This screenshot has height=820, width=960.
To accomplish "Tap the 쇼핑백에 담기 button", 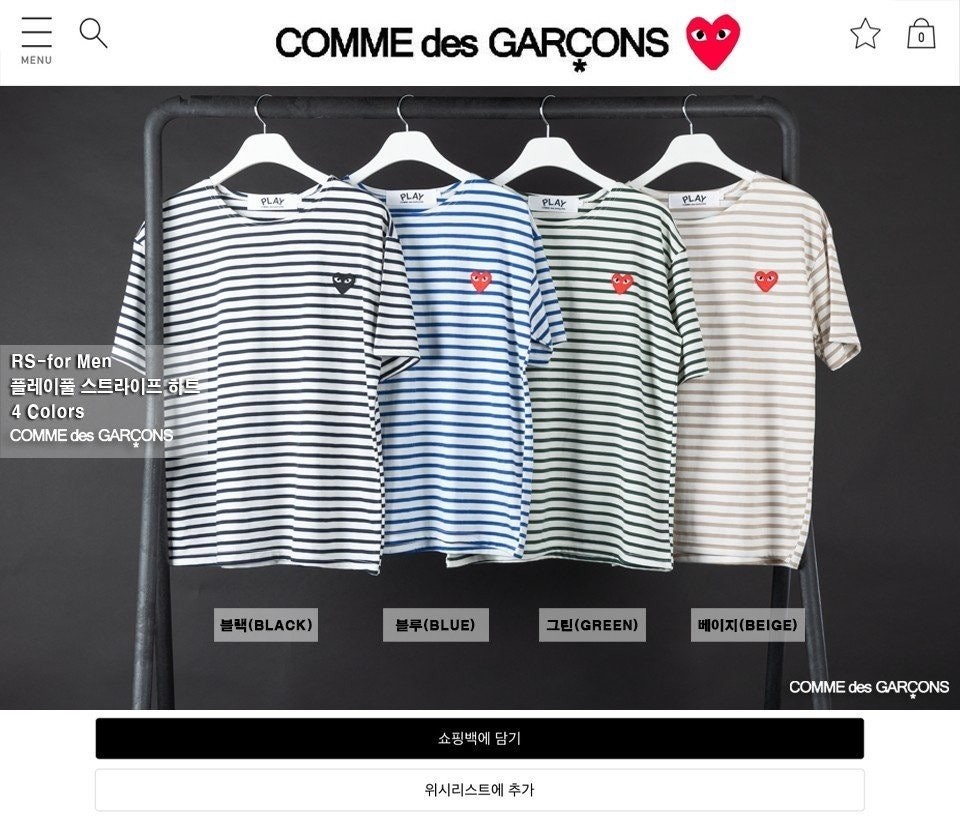I will (479, 739).
